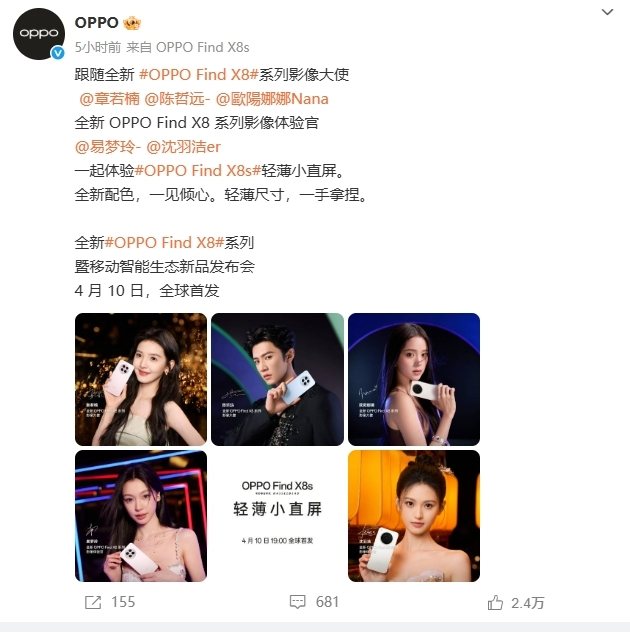
Task: Open the OPPO account name
Action: [x=97, y=22]
